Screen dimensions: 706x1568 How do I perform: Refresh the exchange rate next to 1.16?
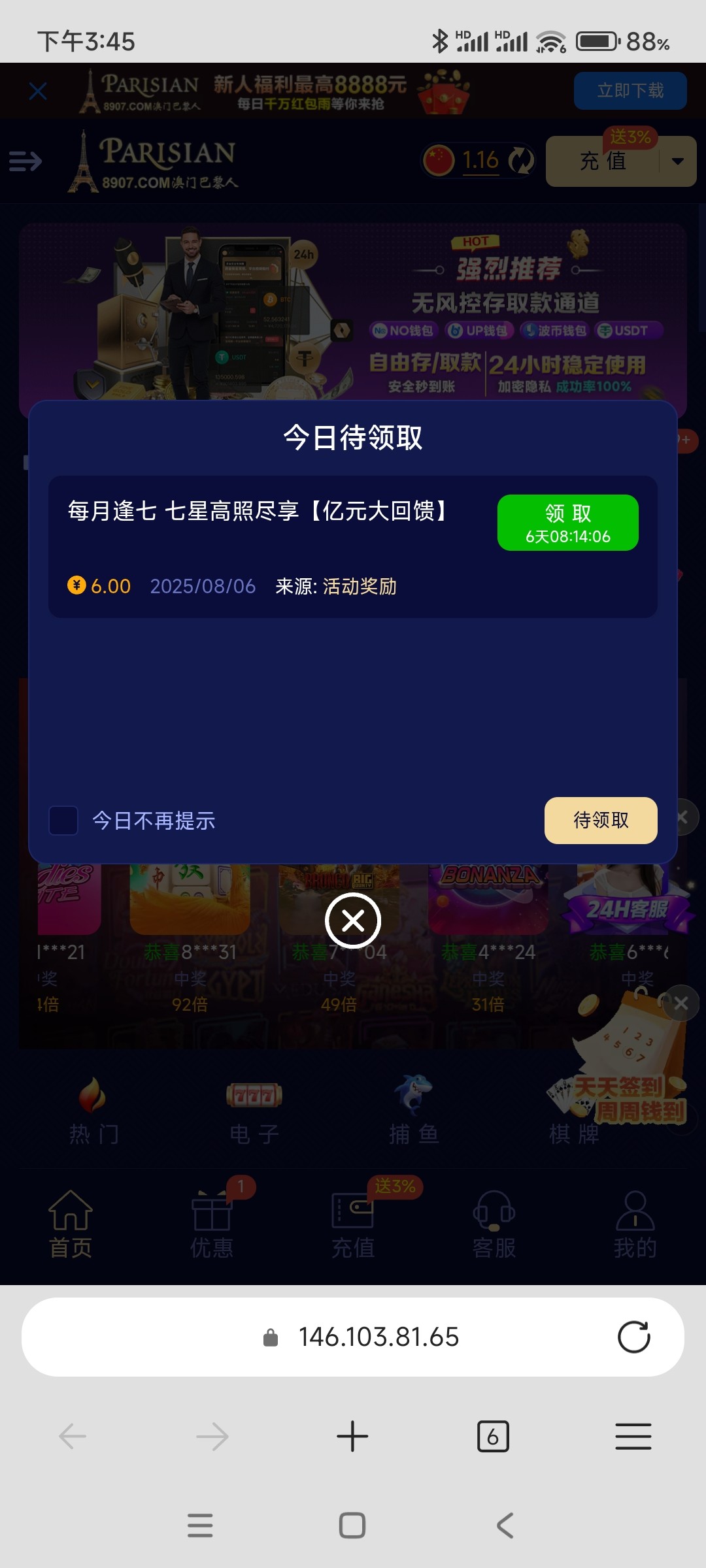[x=520, y=160]
